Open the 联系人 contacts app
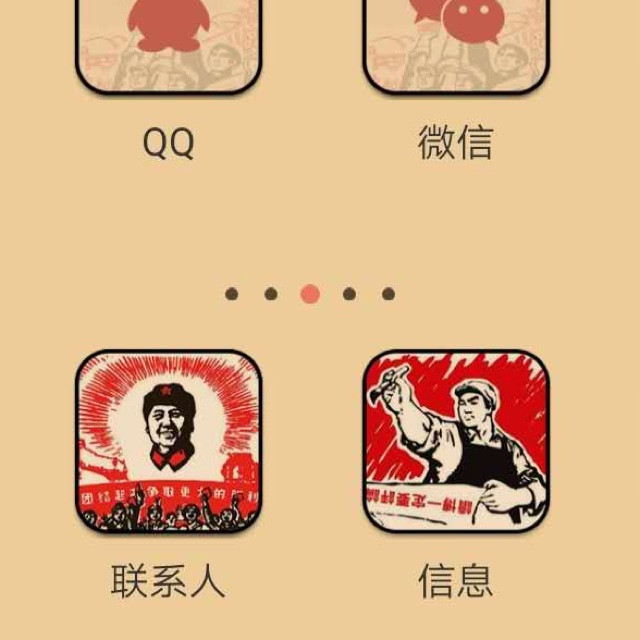The width and height of the screenshot is (640, 640). point(168,440)
